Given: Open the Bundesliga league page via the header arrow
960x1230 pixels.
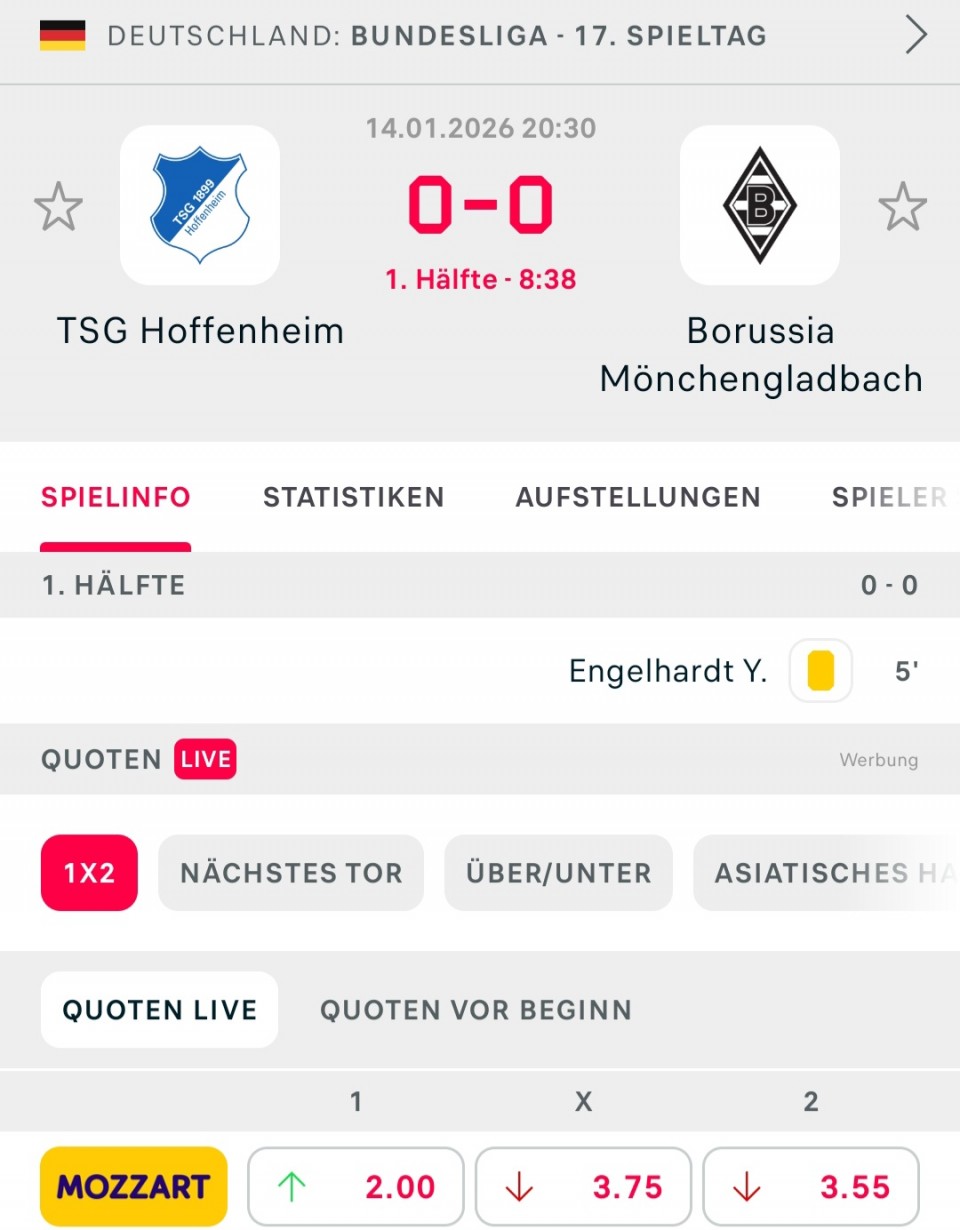Looking at the screenshot, I should click(916, 36).
